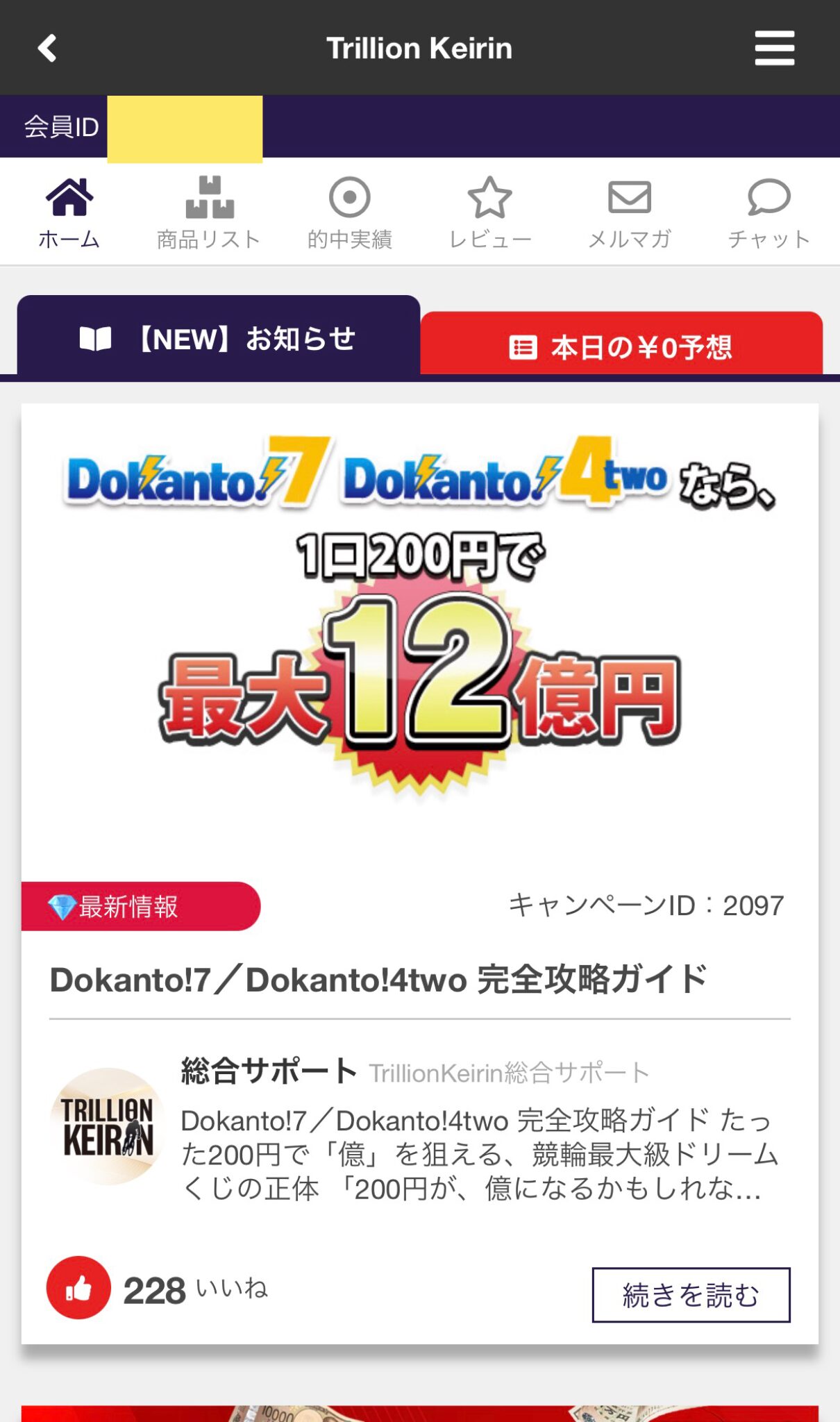Switch to 本日の¥0予想 tab
The width and height of the screenshot is (840, 1422).
pyautogui.click(x=621, y=346)
